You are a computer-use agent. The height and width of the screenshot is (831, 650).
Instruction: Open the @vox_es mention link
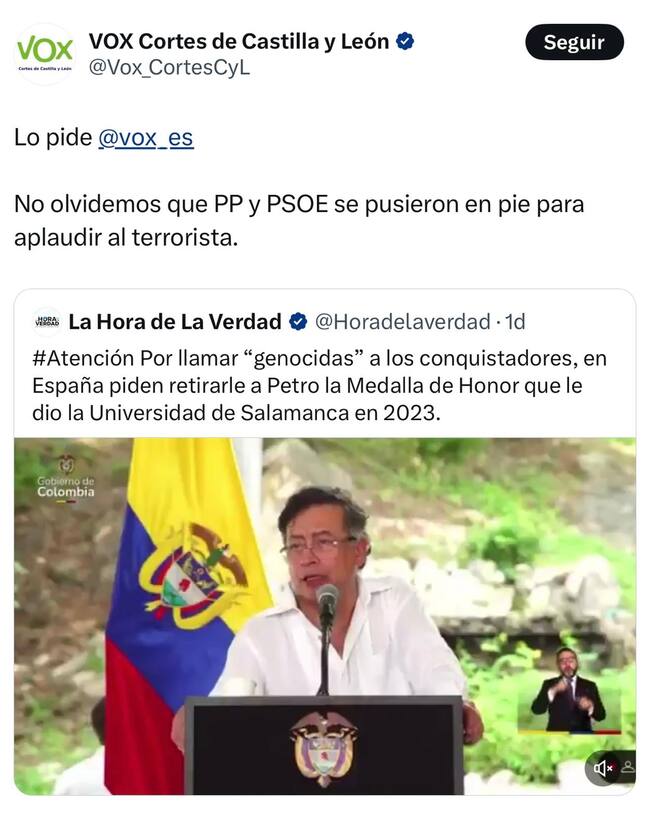pyautogui.click(x=145, y=138)
